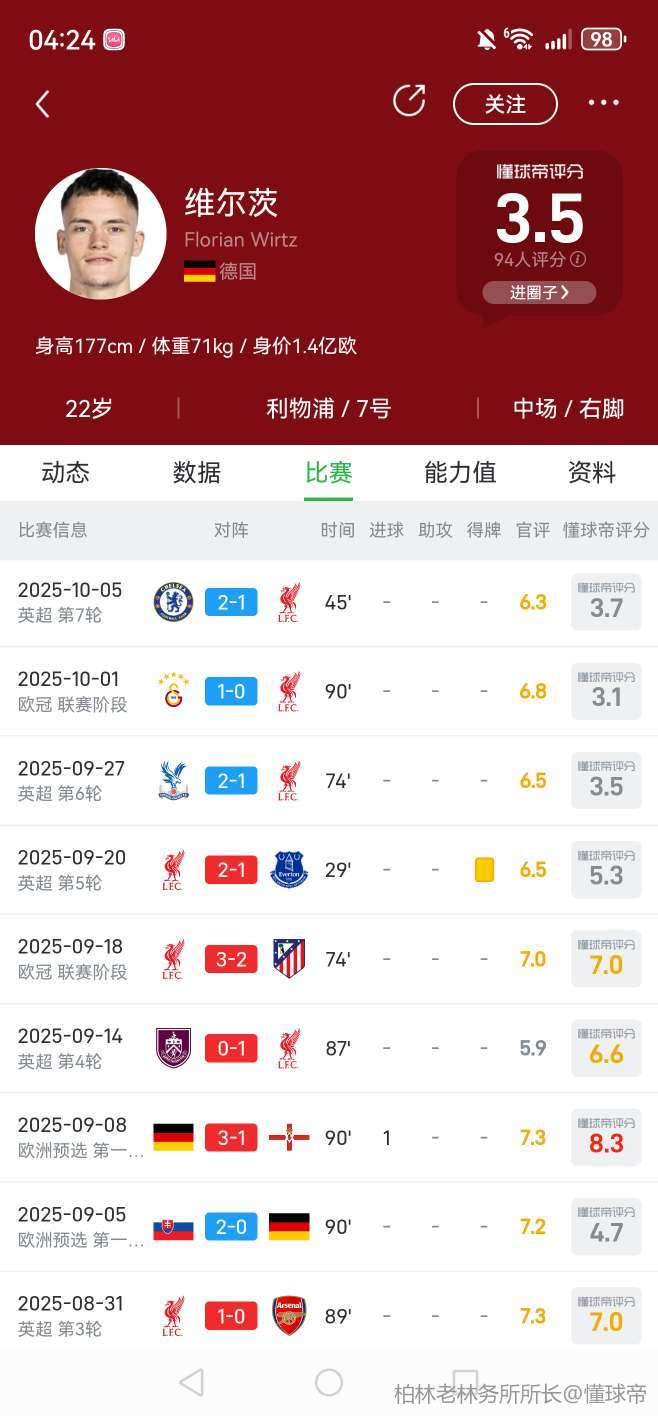The image size is (658, 1416).
Task: Open the 2025-09-05 Slovakia vs Germany match
Action: (x=231, y=1226)
